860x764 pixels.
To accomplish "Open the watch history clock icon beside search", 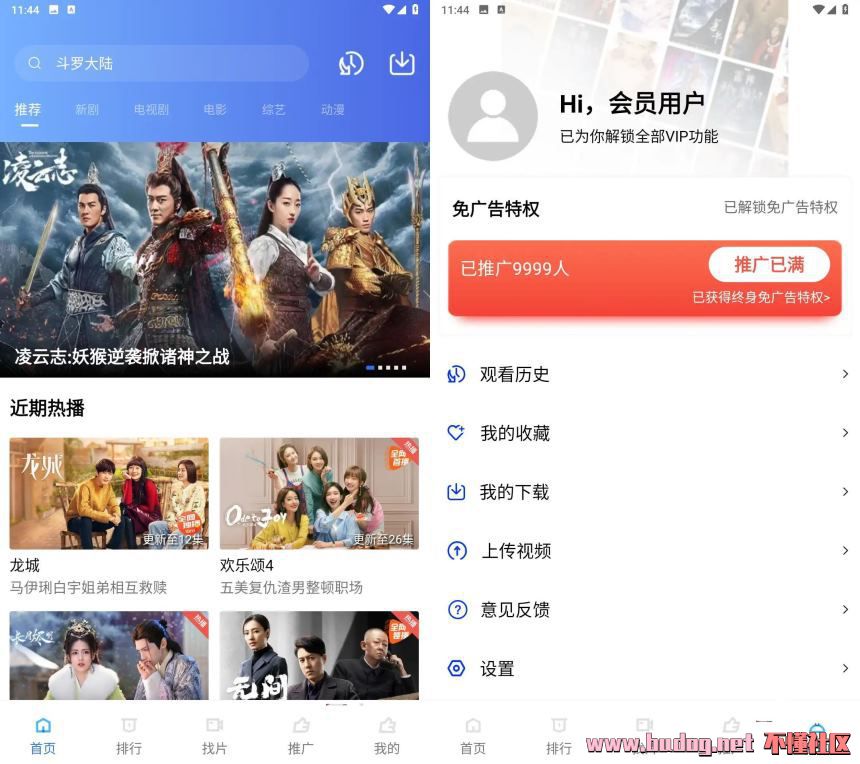I will tap(351, 63).
